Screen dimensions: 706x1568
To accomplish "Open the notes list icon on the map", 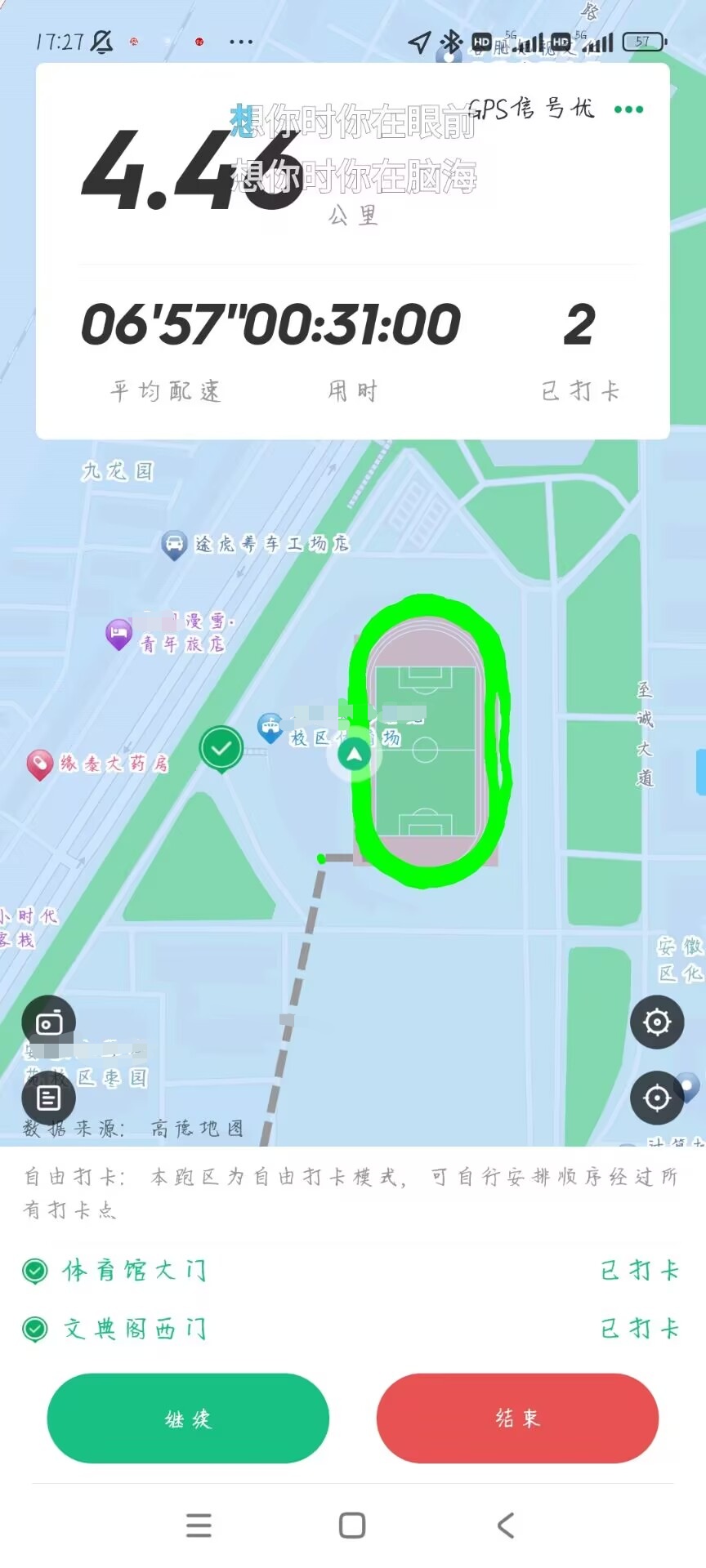I will point(48,1098).
